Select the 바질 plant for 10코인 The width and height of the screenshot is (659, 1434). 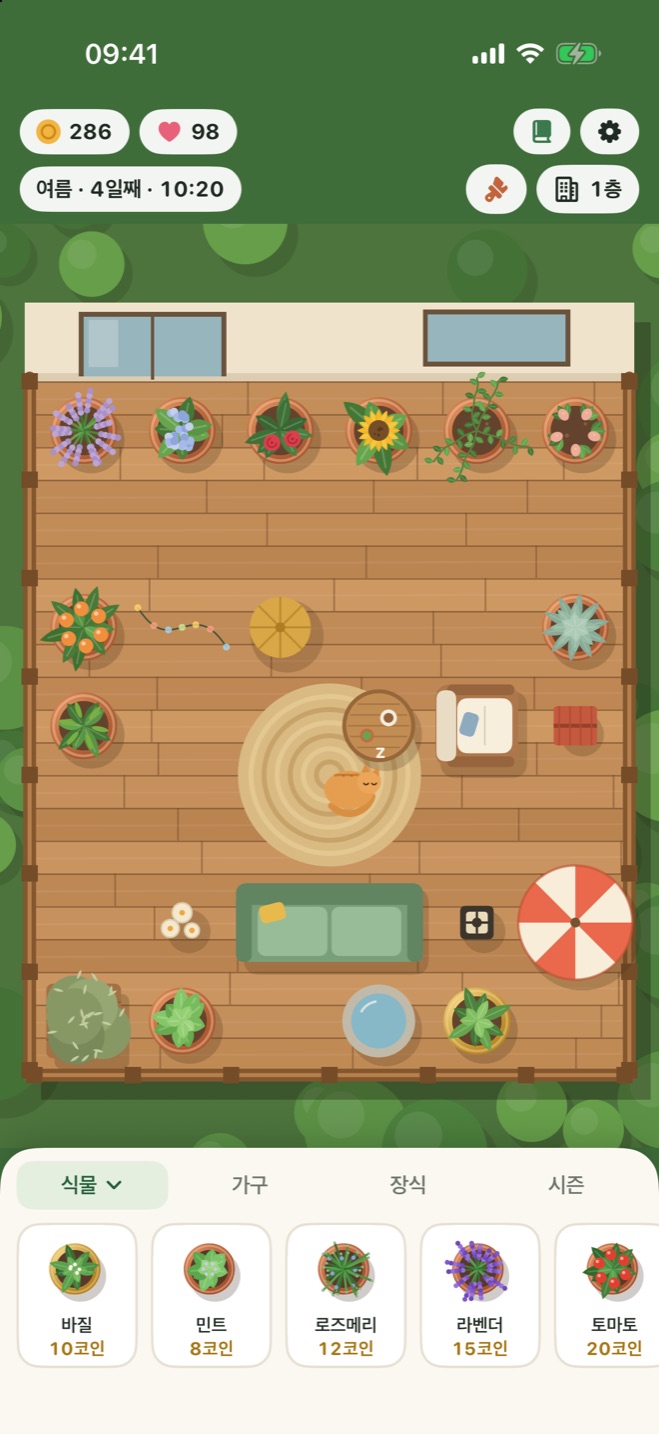click(77, 1295)
